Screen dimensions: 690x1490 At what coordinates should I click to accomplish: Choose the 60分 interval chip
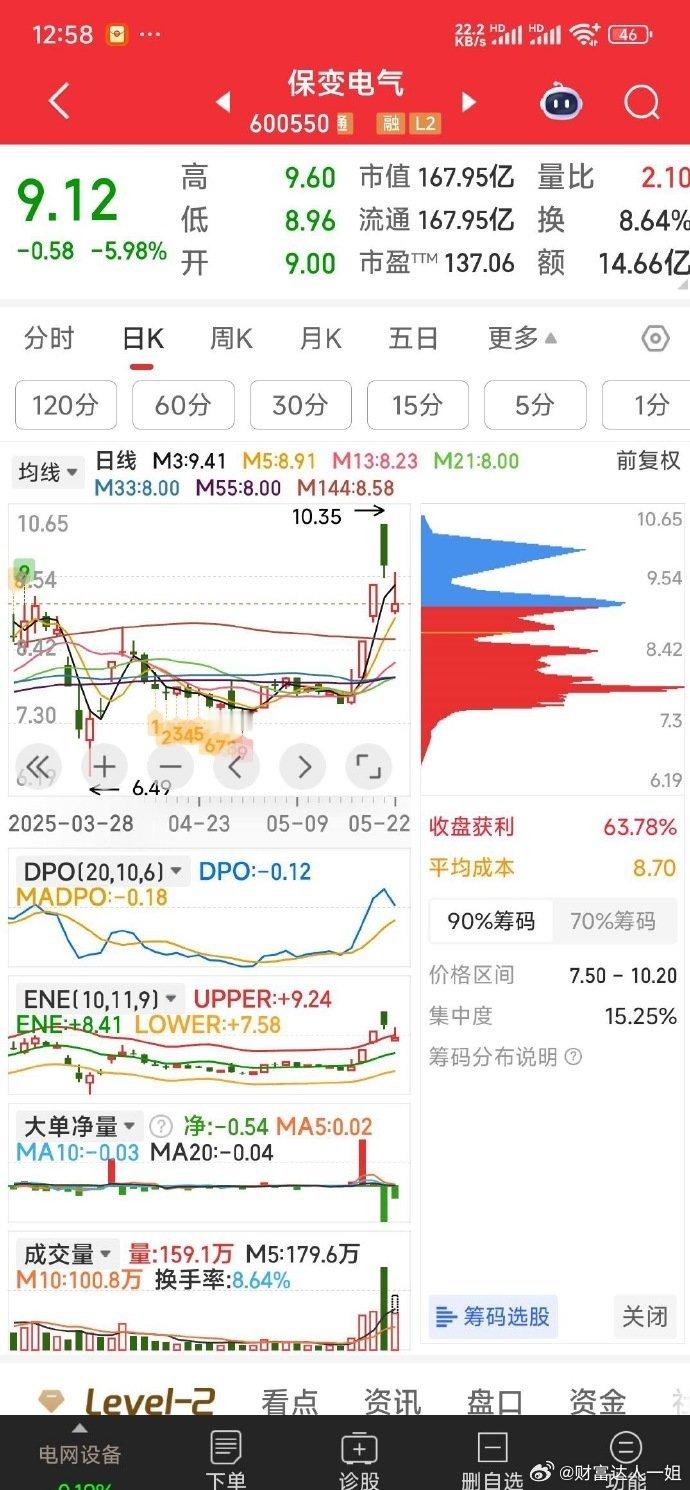tap(183, 405)
